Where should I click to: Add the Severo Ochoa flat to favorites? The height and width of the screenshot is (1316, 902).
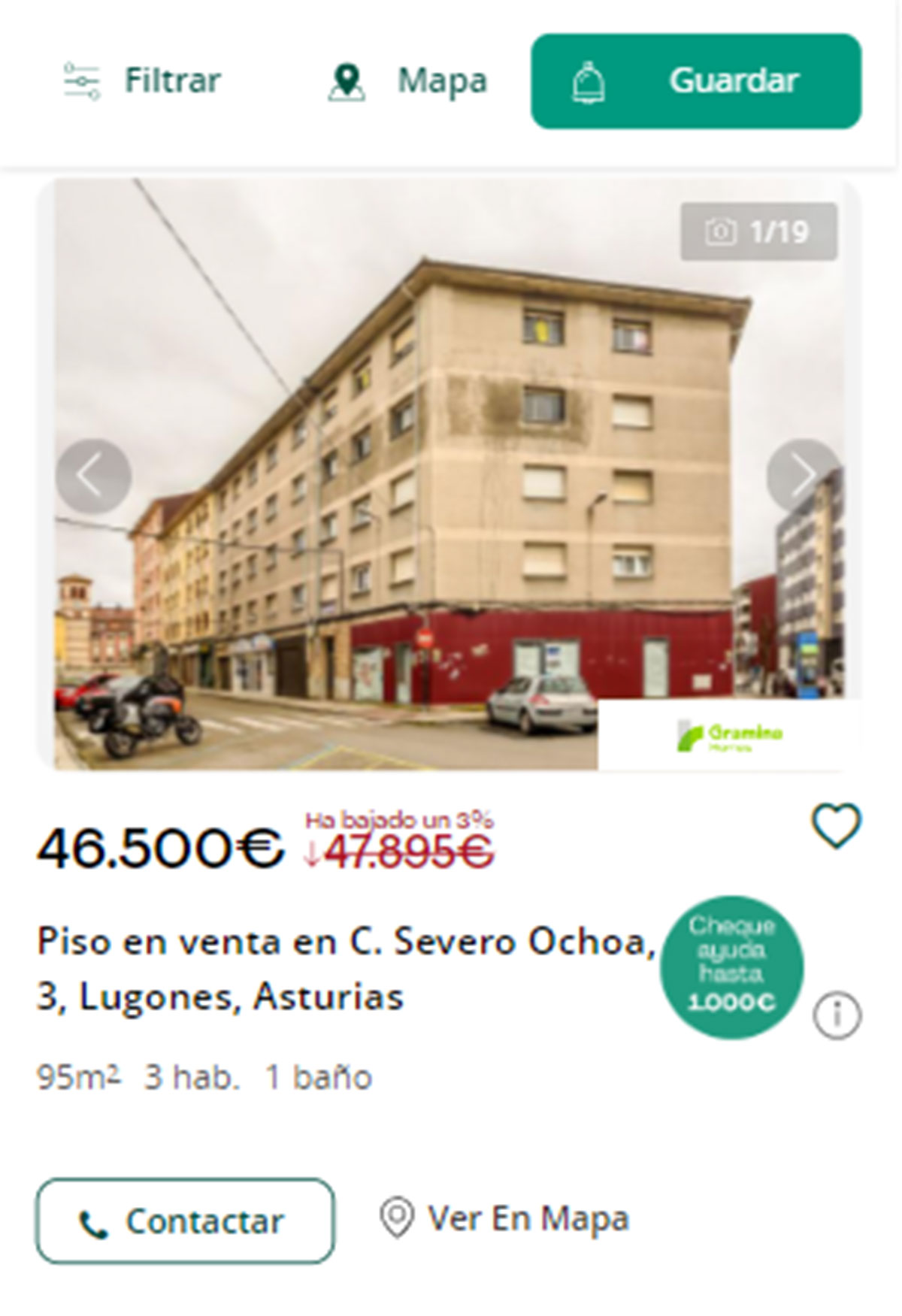tap(836, 826)
